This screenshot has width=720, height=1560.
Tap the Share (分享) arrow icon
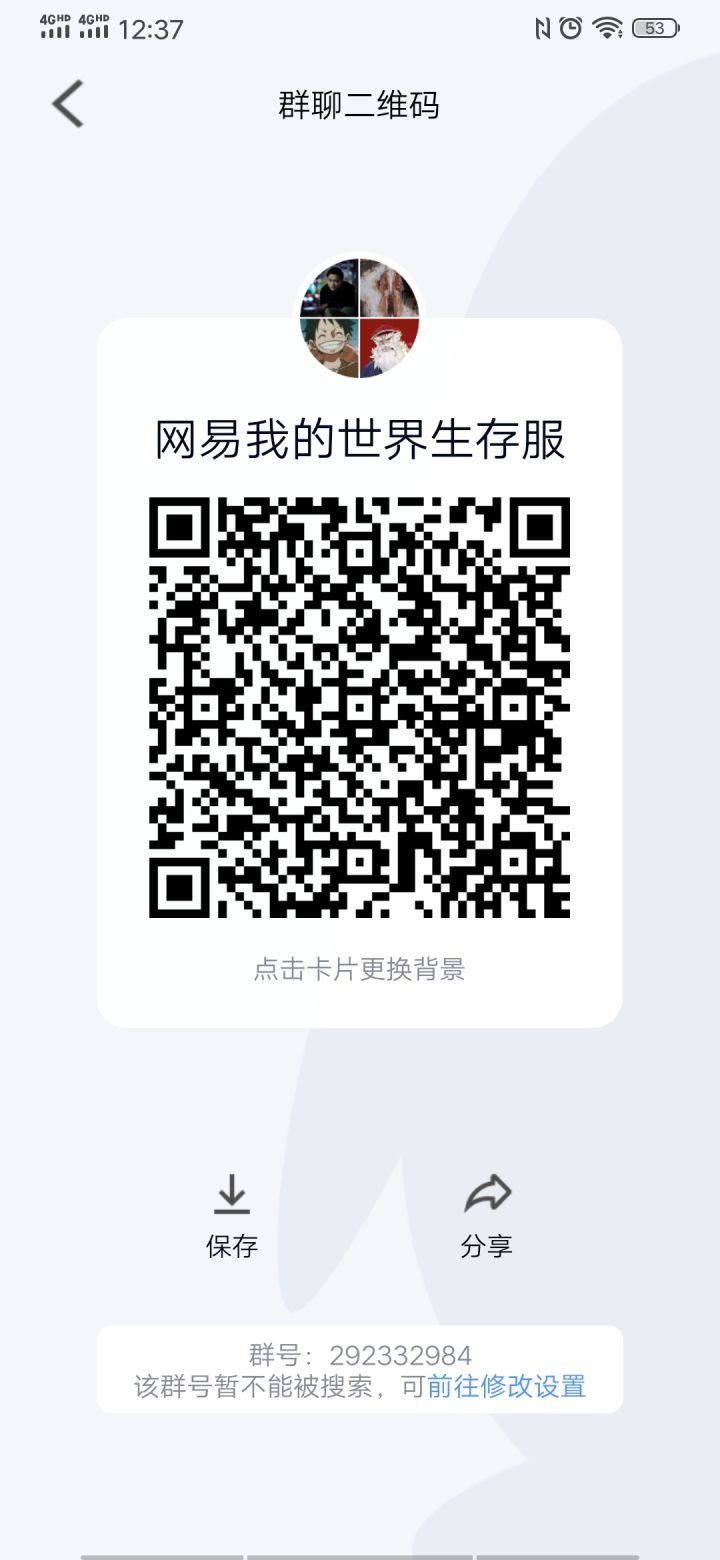488,1194
